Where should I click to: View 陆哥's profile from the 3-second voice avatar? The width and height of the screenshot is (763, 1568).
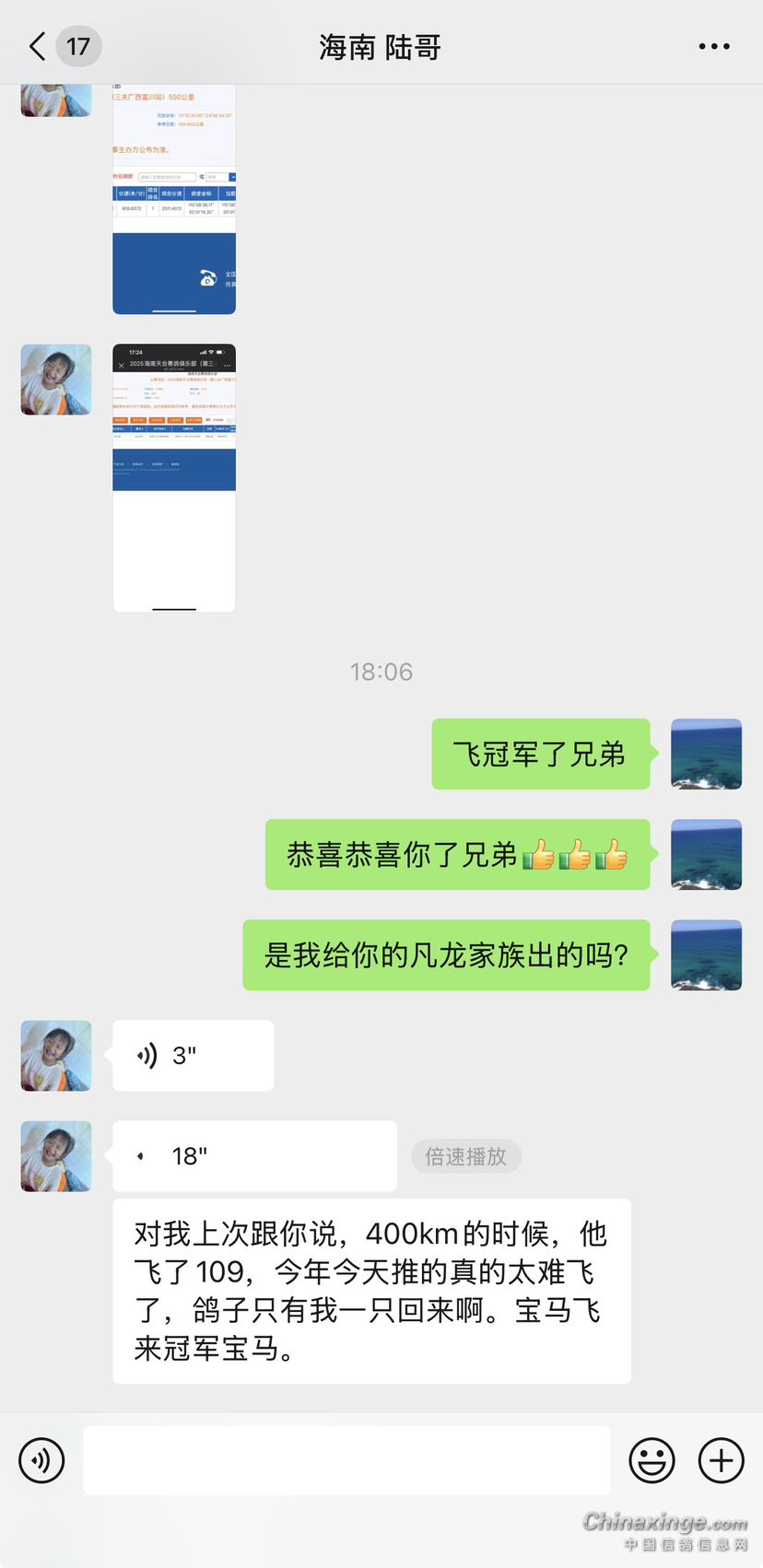click(56, 1056)
